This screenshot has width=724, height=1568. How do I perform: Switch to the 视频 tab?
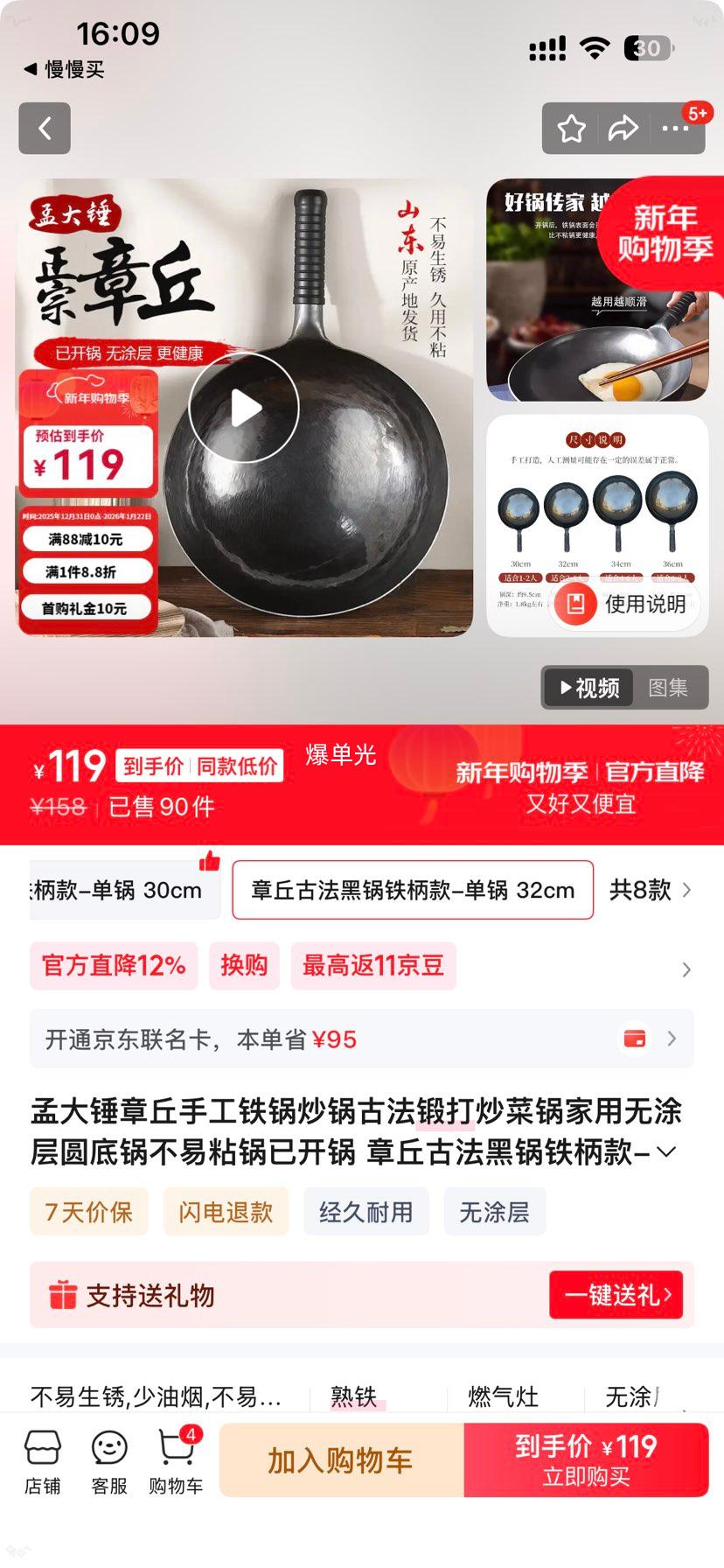(x=587, y=688)
